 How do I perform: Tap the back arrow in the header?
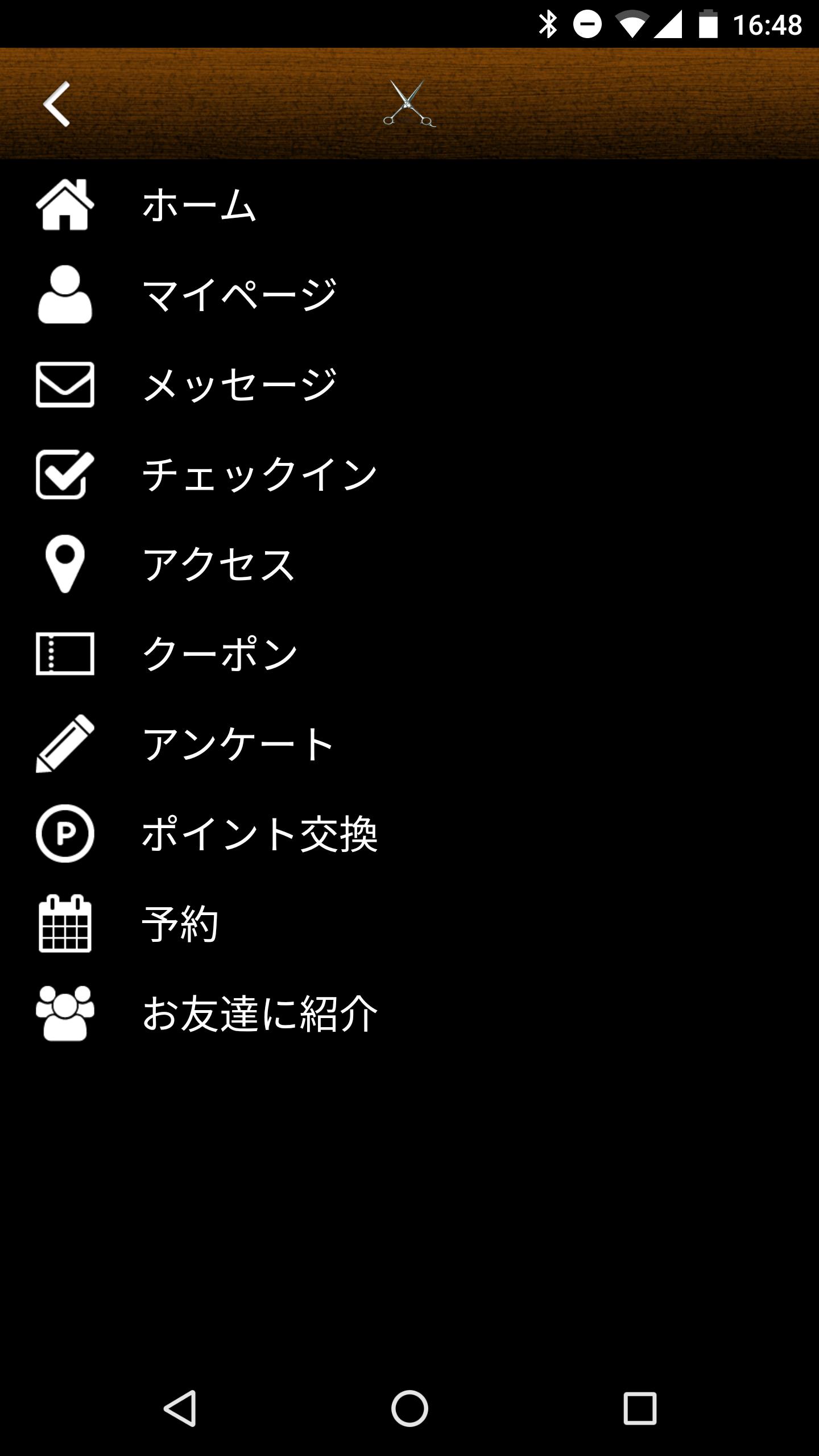57,104
